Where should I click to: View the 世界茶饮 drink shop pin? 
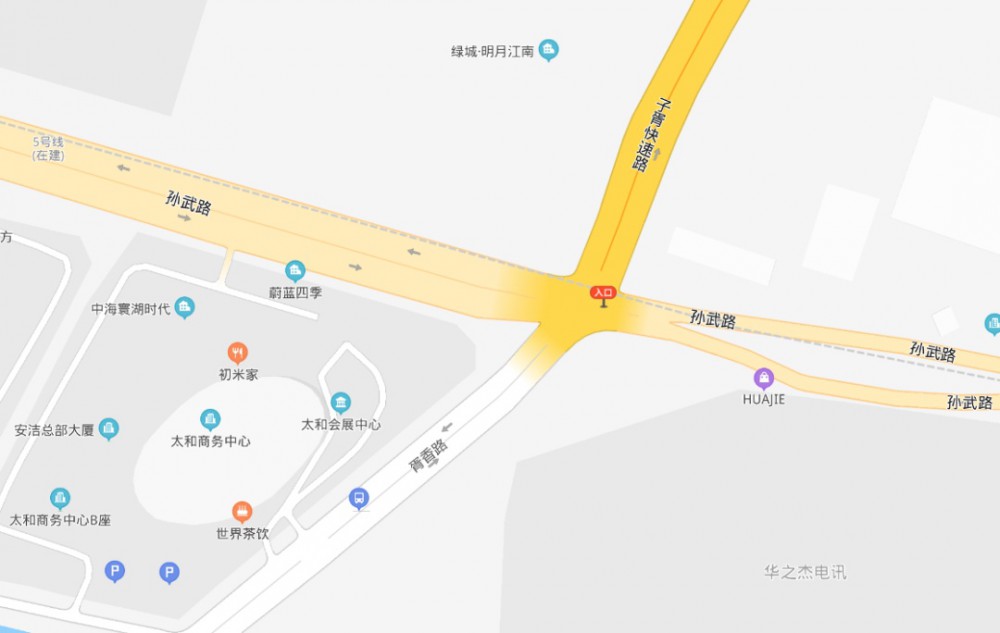(242, 512)
